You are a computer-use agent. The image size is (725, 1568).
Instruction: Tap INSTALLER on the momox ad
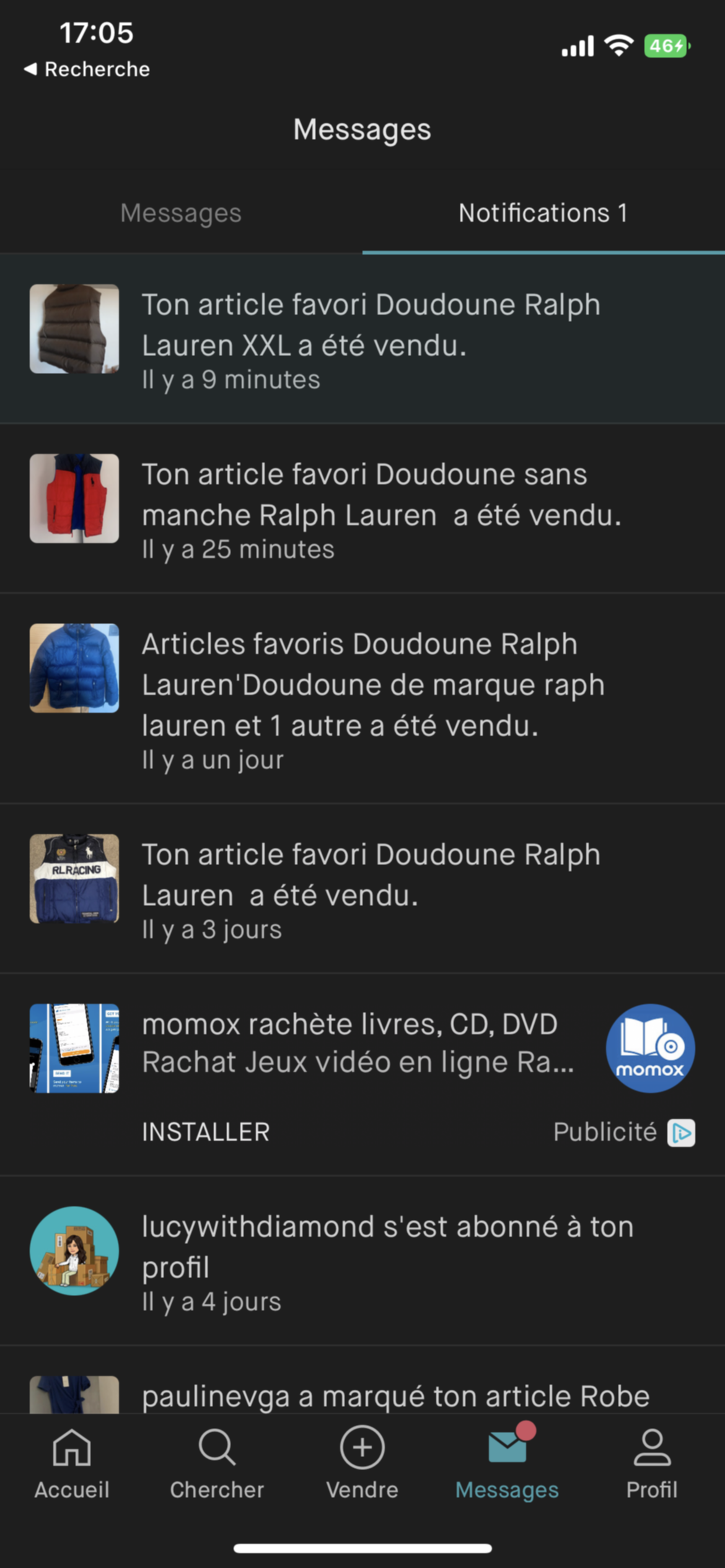coord(206,1132)
